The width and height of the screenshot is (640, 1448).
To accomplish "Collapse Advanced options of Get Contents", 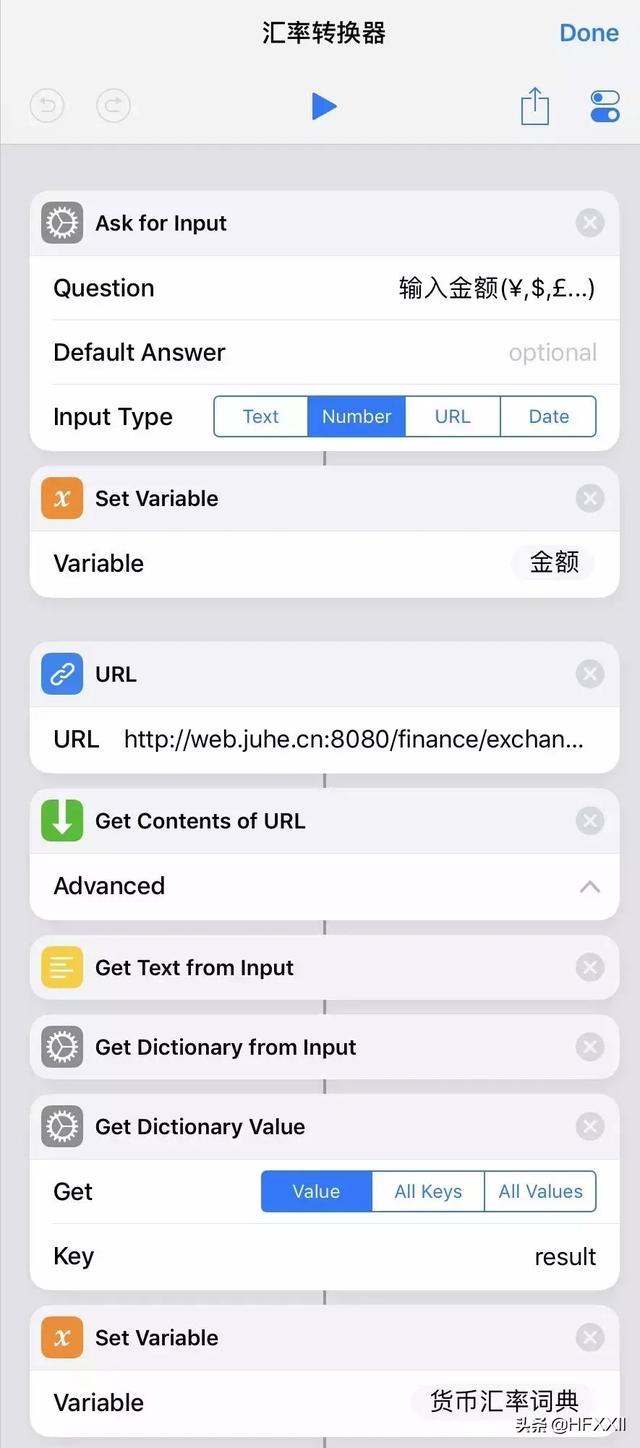I will pyautogui.click(x=590, y=886).
